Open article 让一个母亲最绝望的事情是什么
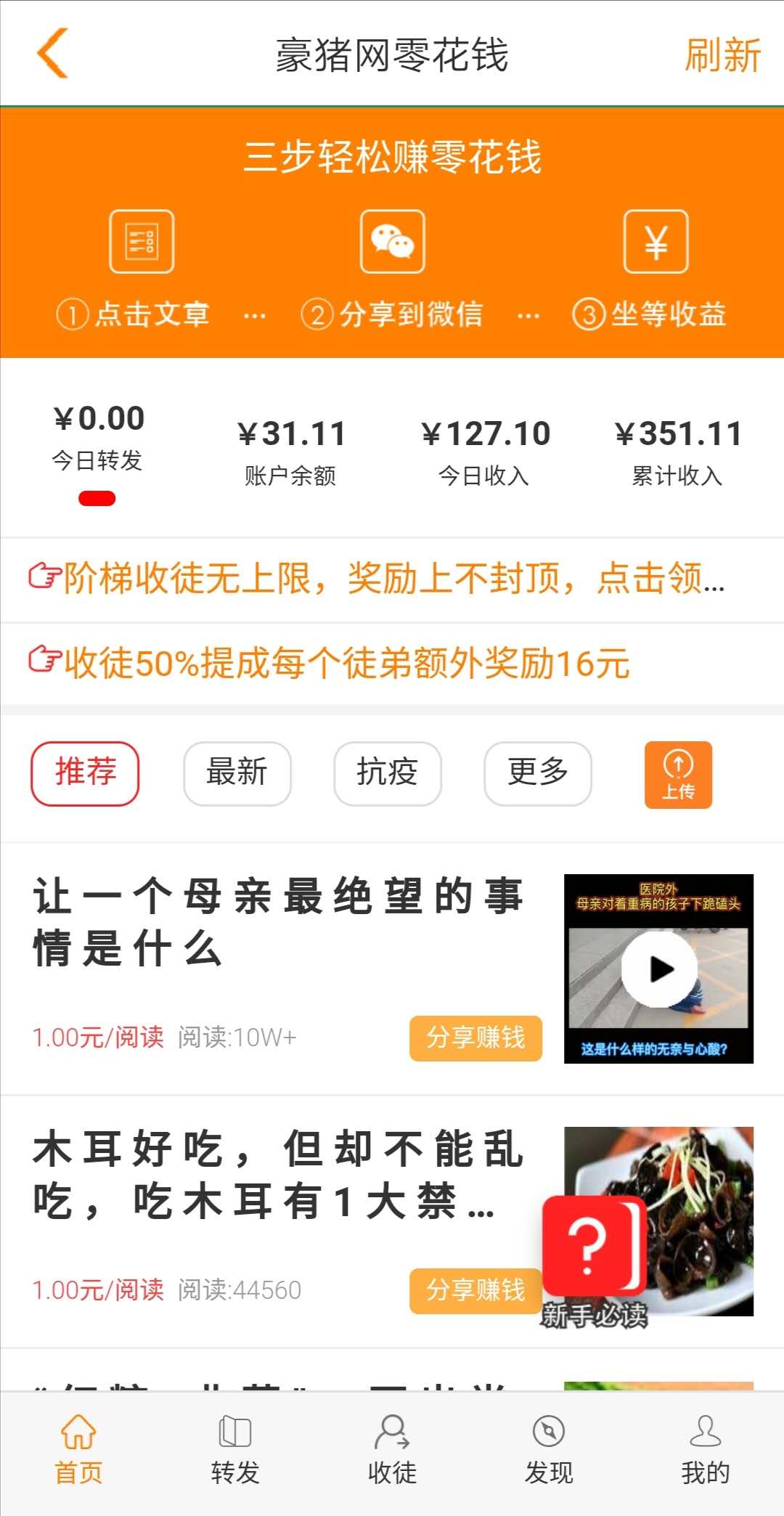 click(279, 922)
